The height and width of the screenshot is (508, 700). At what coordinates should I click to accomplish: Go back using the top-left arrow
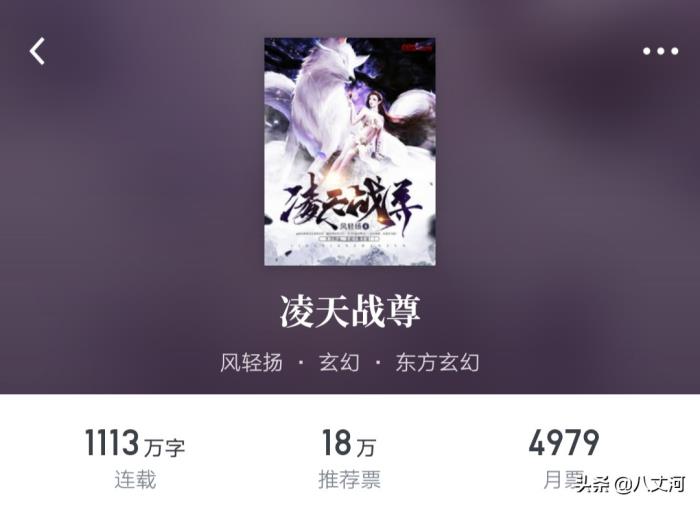click(x=38, y=51)
